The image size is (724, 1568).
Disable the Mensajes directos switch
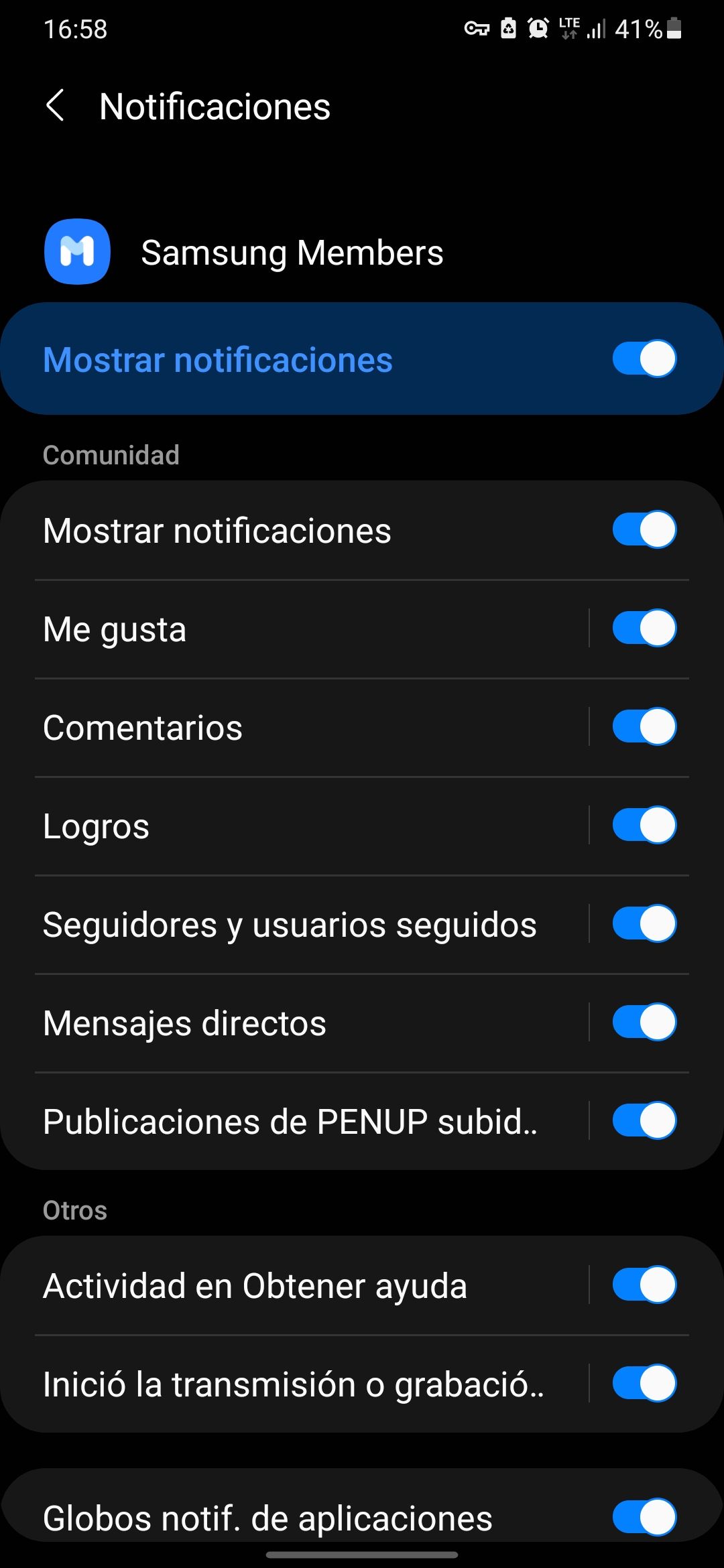point(644,1023)
